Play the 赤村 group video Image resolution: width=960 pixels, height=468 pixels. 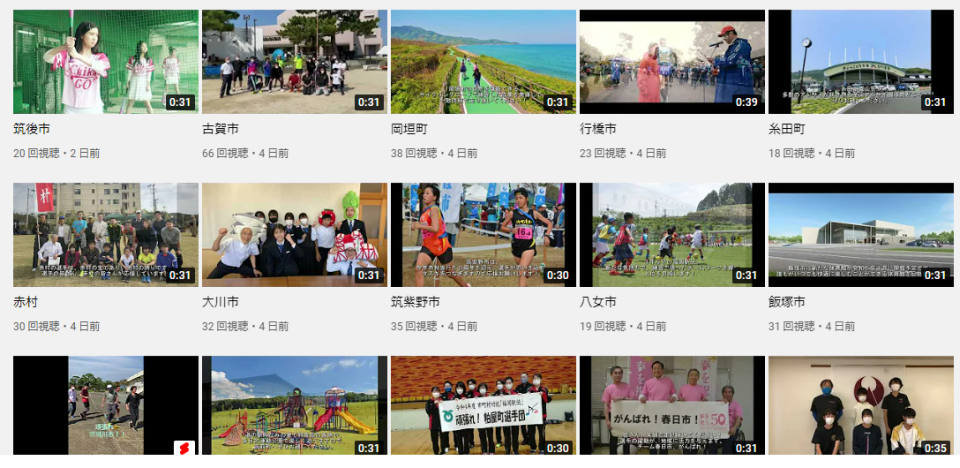pyautogui.click(x=105, y=235)
